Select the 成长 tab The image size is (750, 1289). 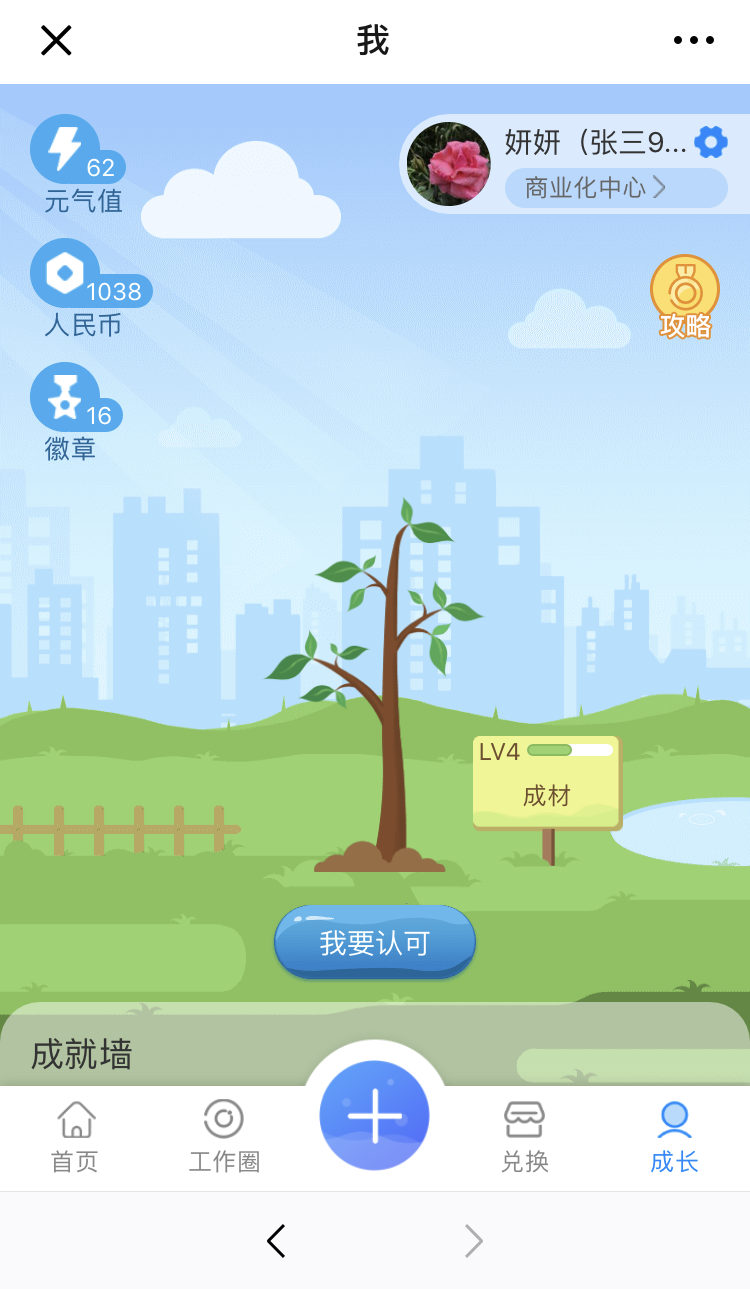tap(674, 1137)
